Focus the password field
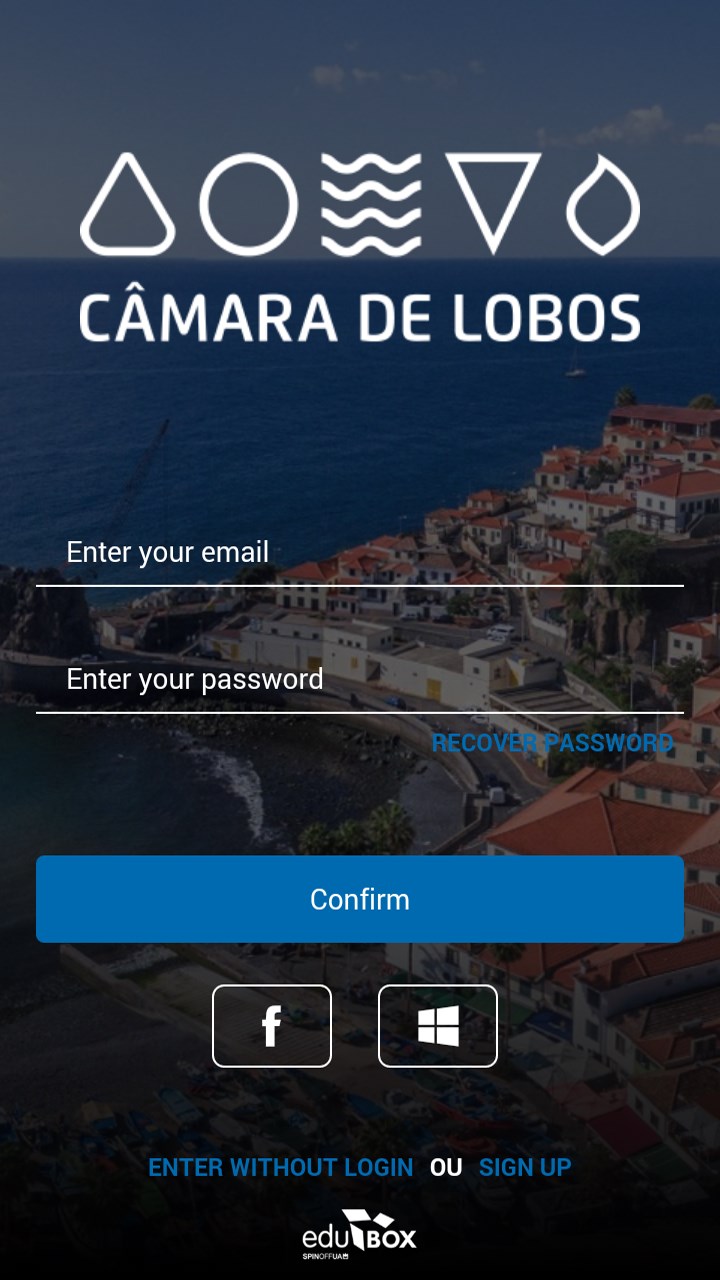Screen dimensions: 720x1280 (x=360, y=680)
